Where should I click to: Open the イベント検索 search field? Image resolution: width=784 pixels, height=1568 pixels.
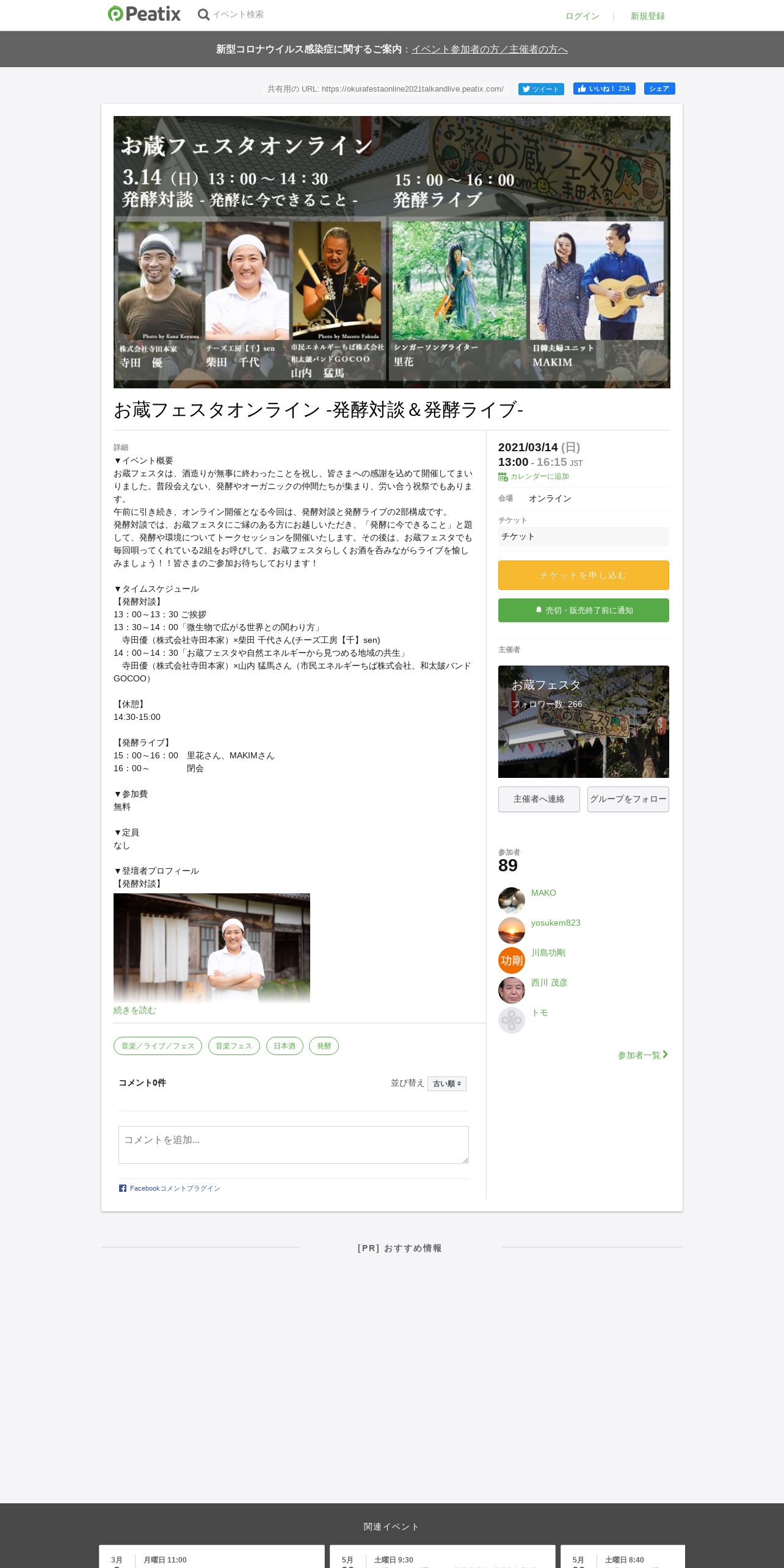[x=238, y=15]
